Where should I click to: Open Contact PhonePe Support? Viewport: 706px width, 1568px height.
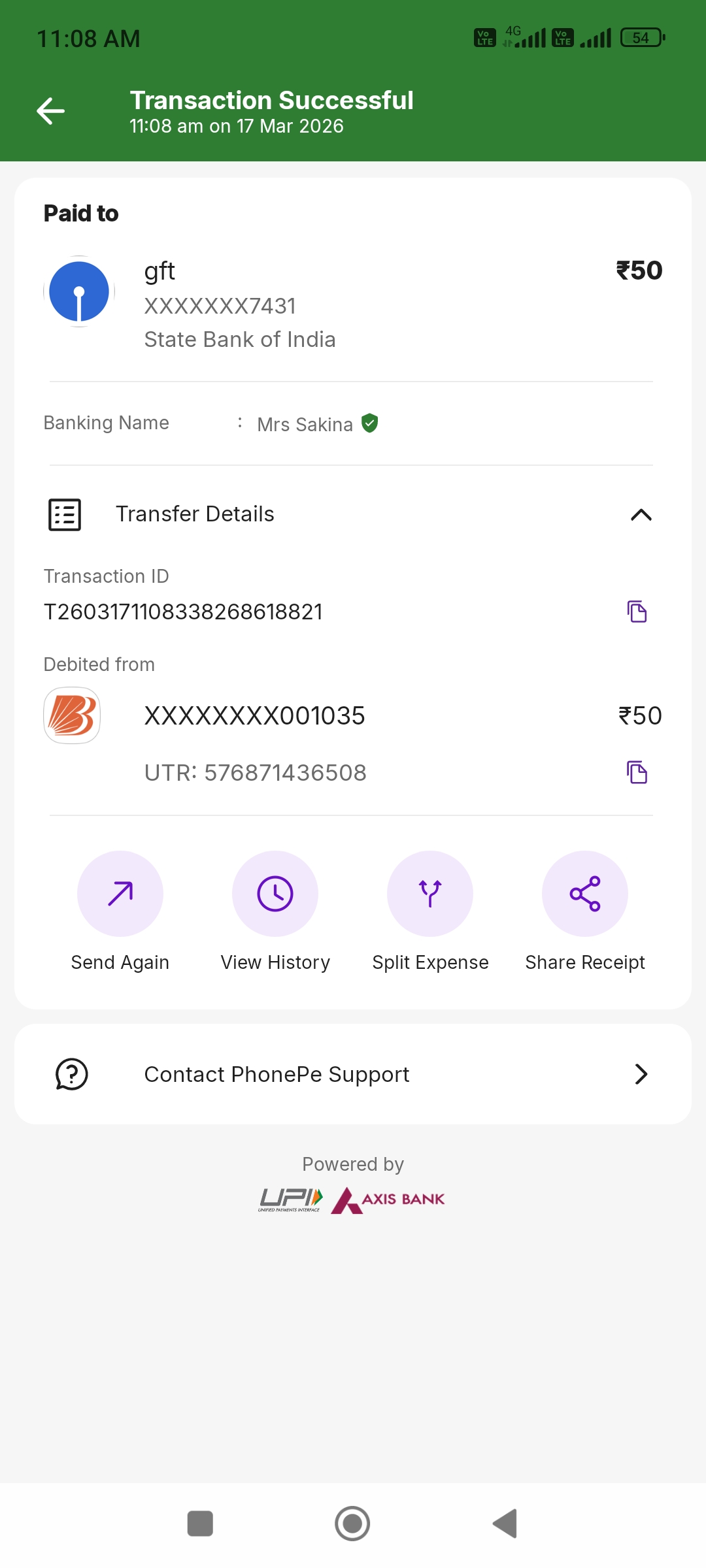tap(353, 1074)
